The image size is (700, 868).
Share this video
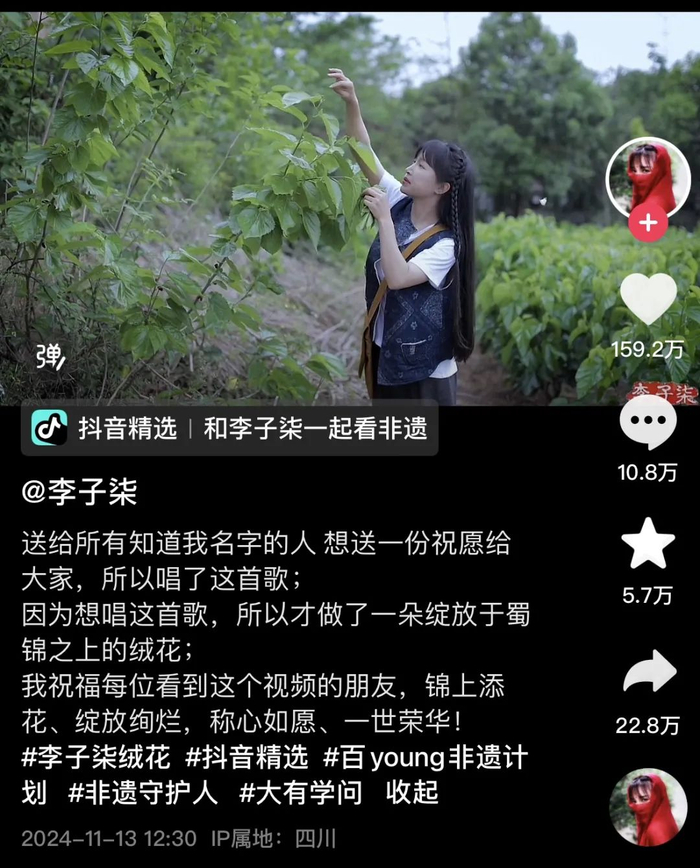tap(648, 673)
